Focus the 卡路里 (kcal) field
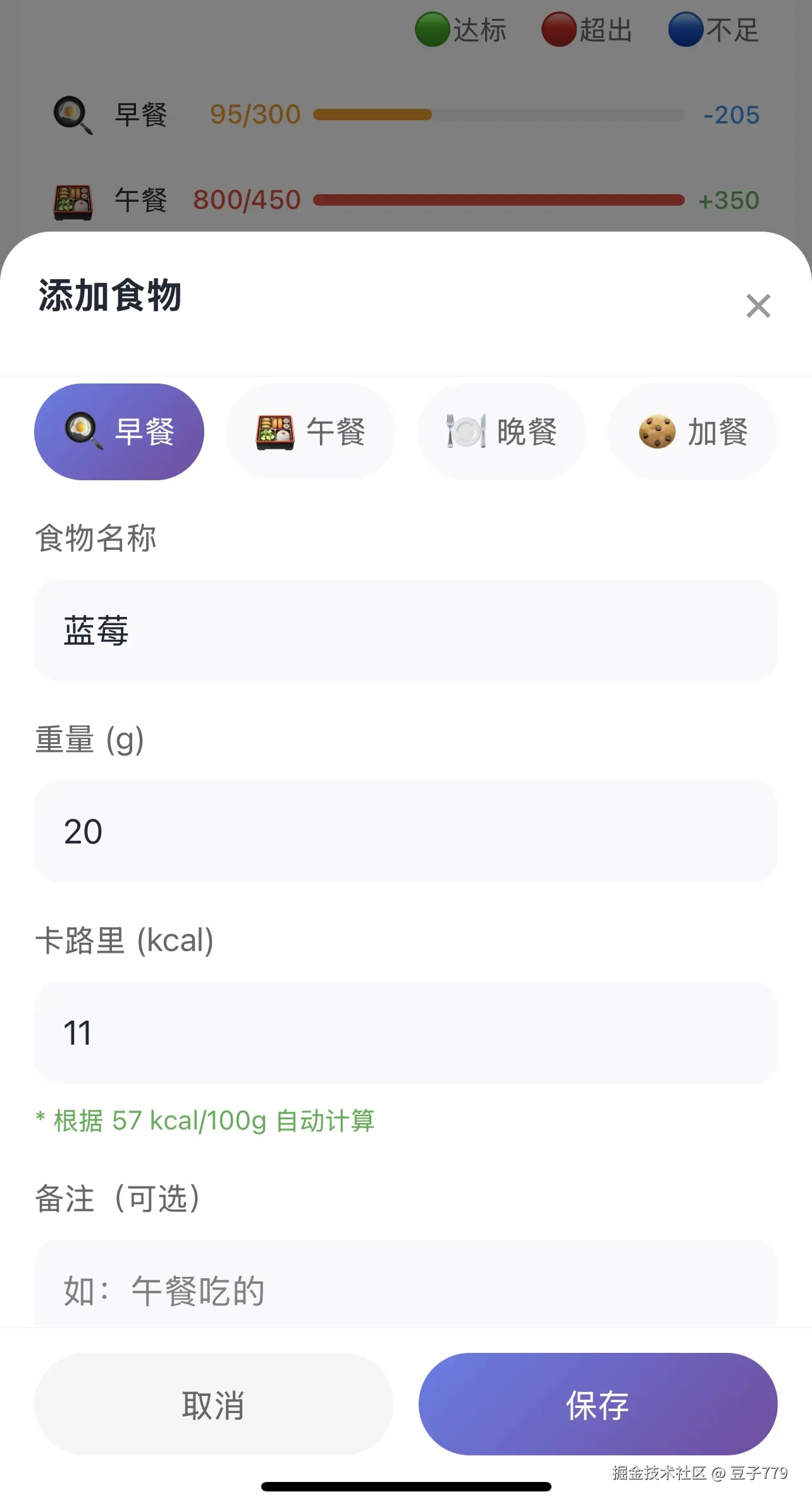 click(x=405, y=1033)
